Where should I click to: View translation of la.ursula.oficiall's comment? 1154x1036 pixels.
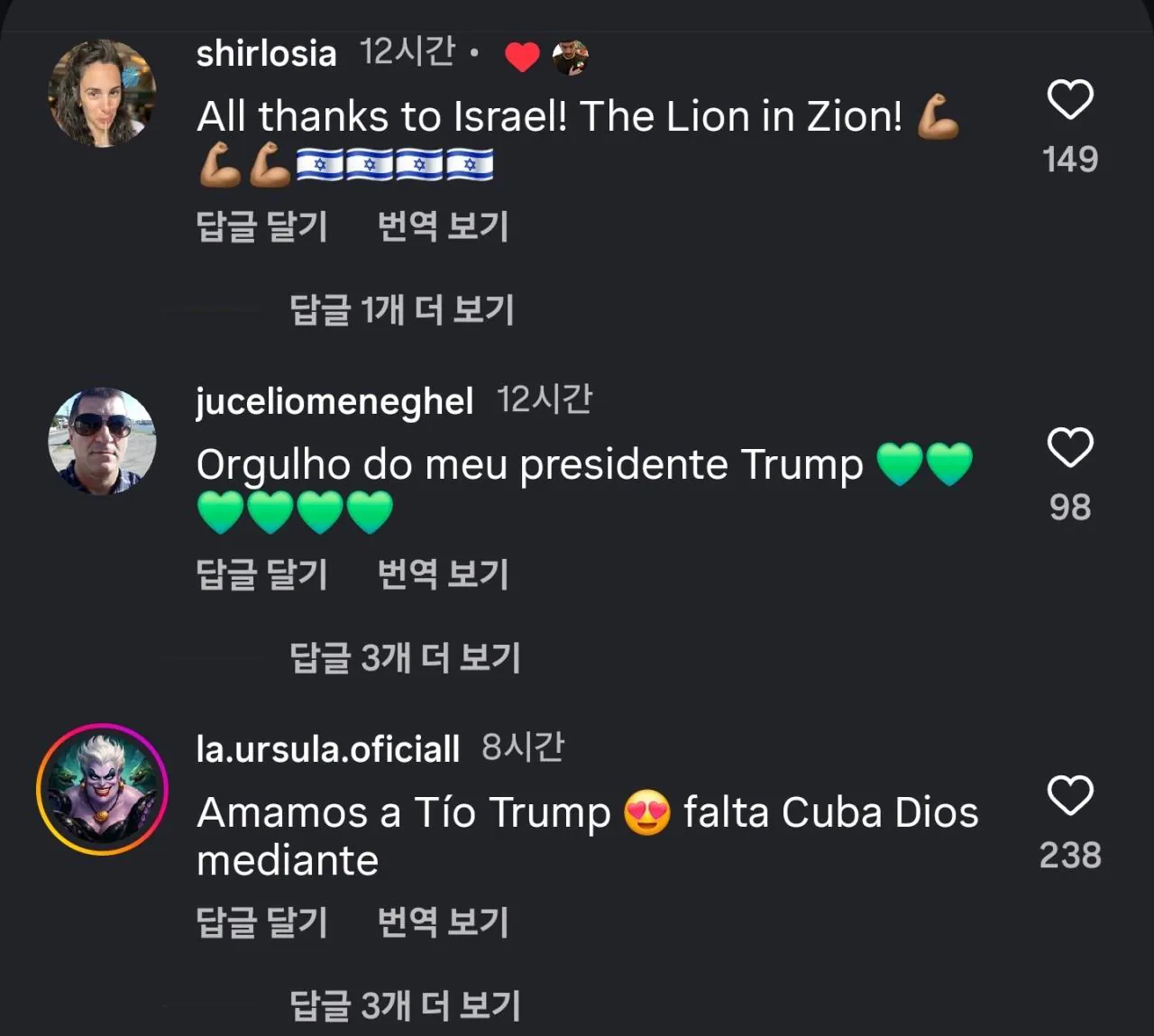tap(443, 922)
